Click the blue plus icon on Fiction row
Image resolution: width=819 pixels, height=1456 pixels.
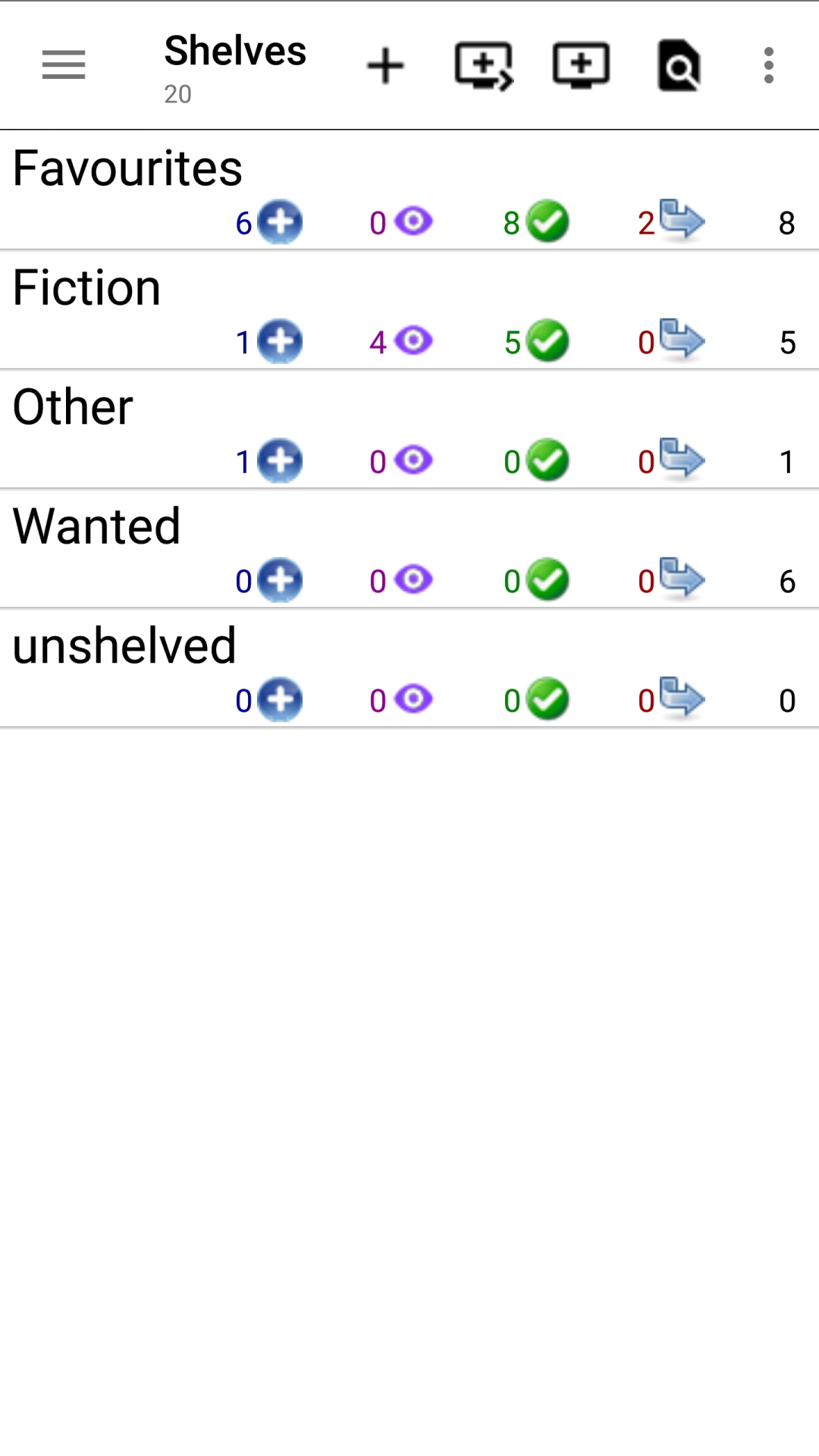coord(278,341)
